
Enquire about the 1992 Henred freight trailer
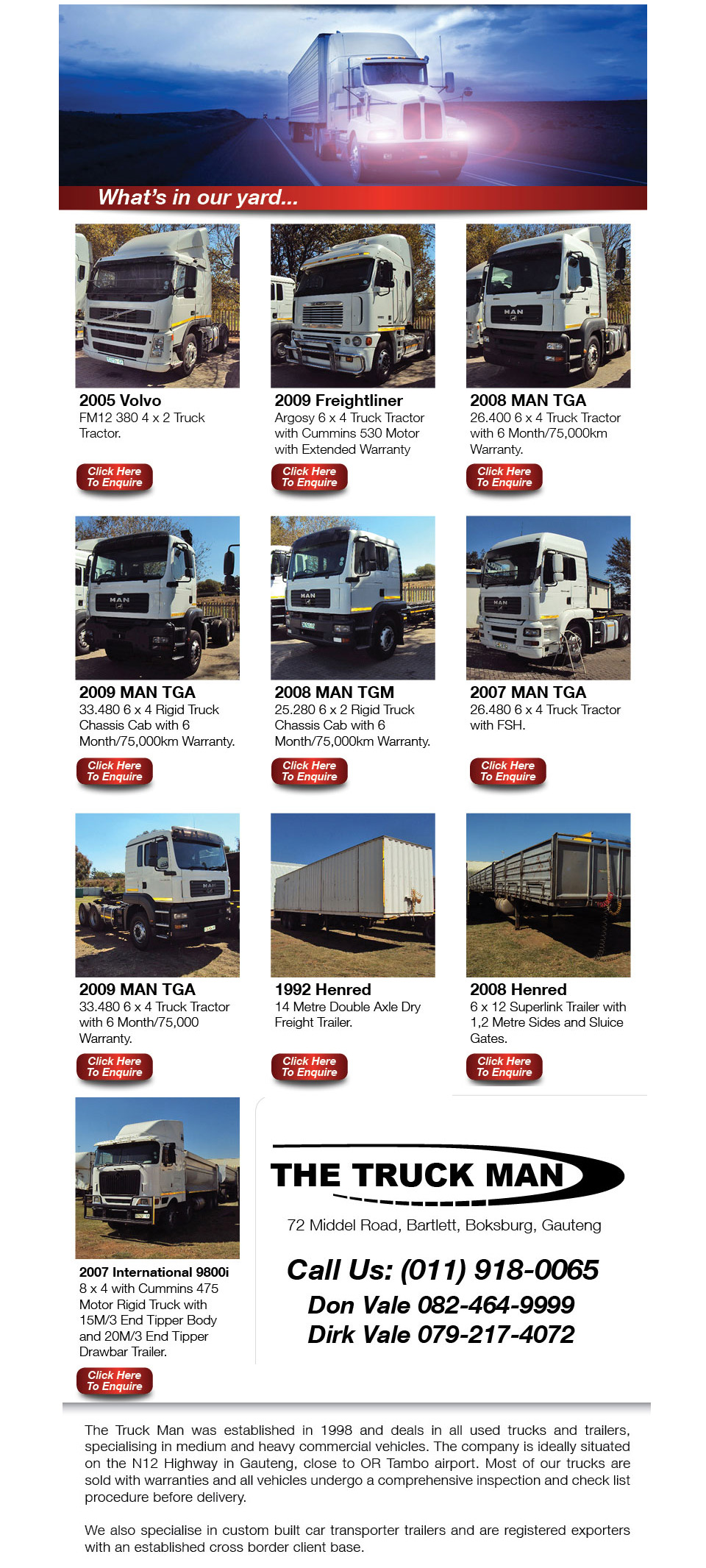[x=310, y=1066]
